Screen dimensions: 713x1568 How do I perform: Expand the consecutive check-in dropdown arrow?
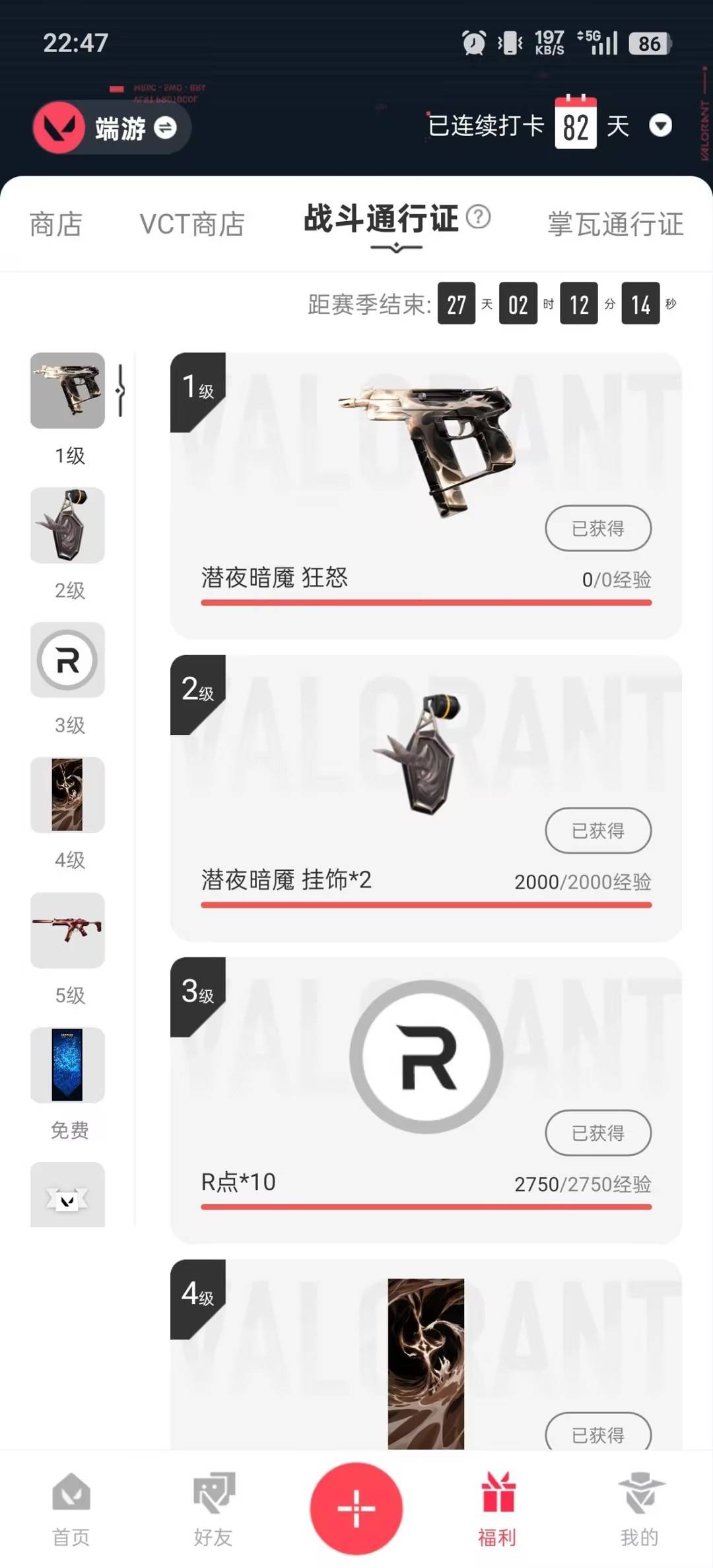click(660, 125)
